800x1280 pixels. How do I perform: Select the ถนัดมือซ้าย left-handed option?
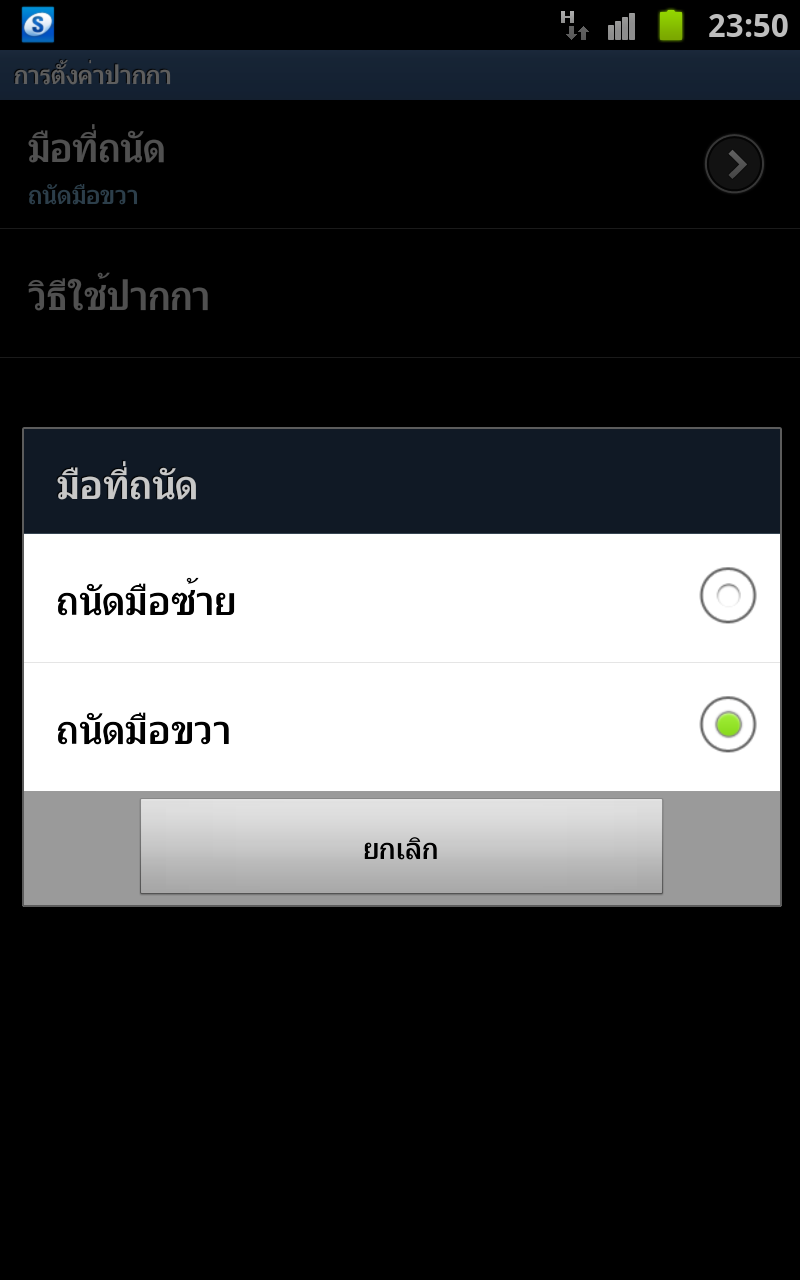pyautogui.click(x=401, y=598)
